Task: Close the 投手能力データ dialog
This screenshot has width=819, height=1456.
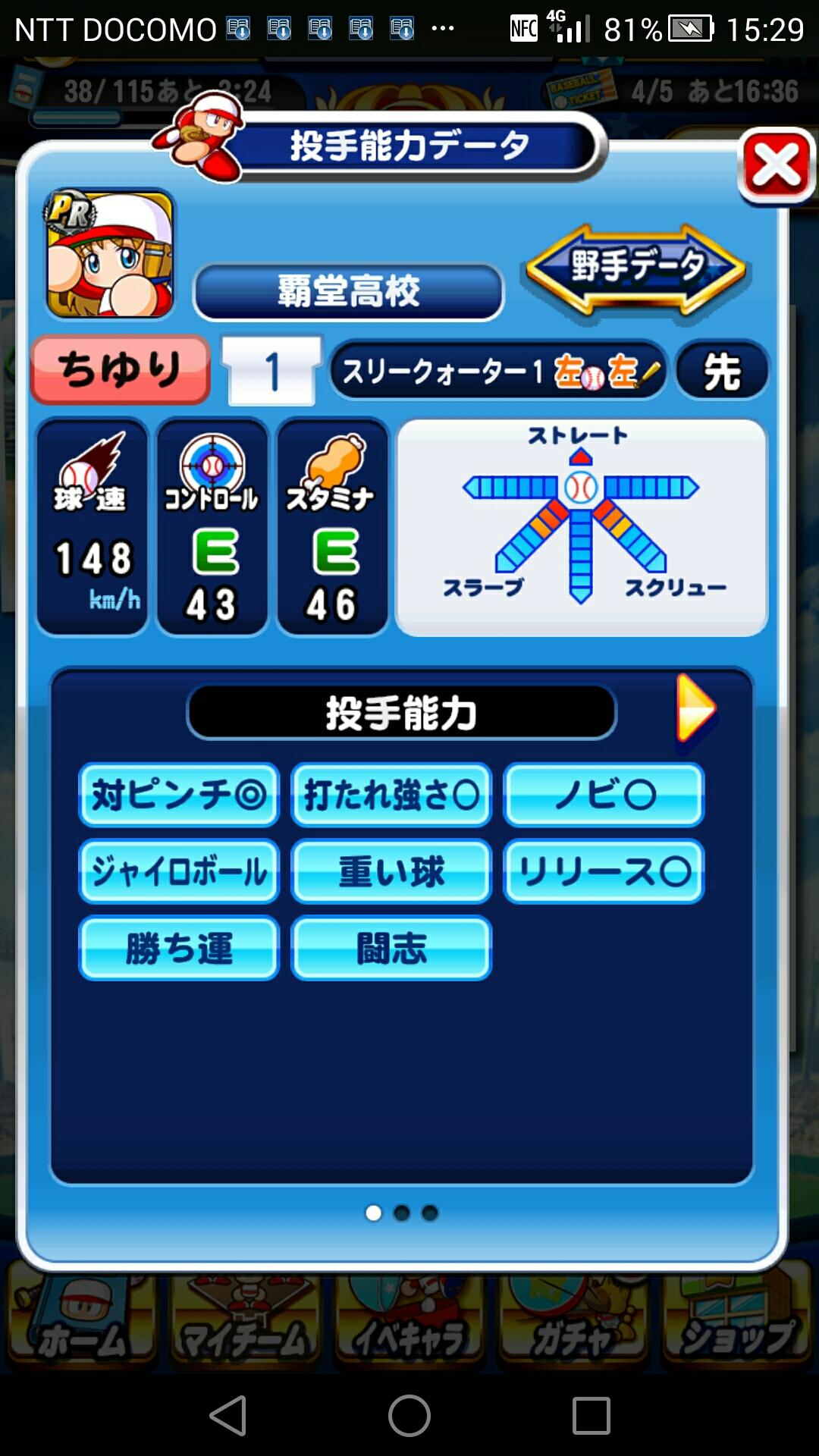Action: point(777,167)
